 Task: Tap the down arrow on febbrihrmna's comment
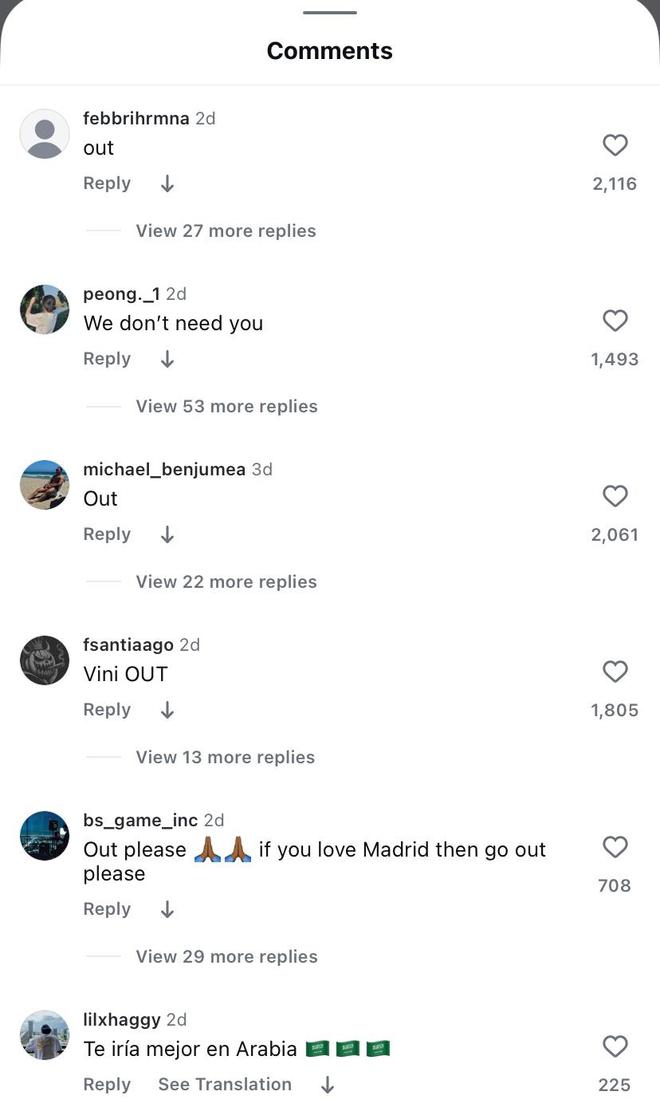click(167, 183)
